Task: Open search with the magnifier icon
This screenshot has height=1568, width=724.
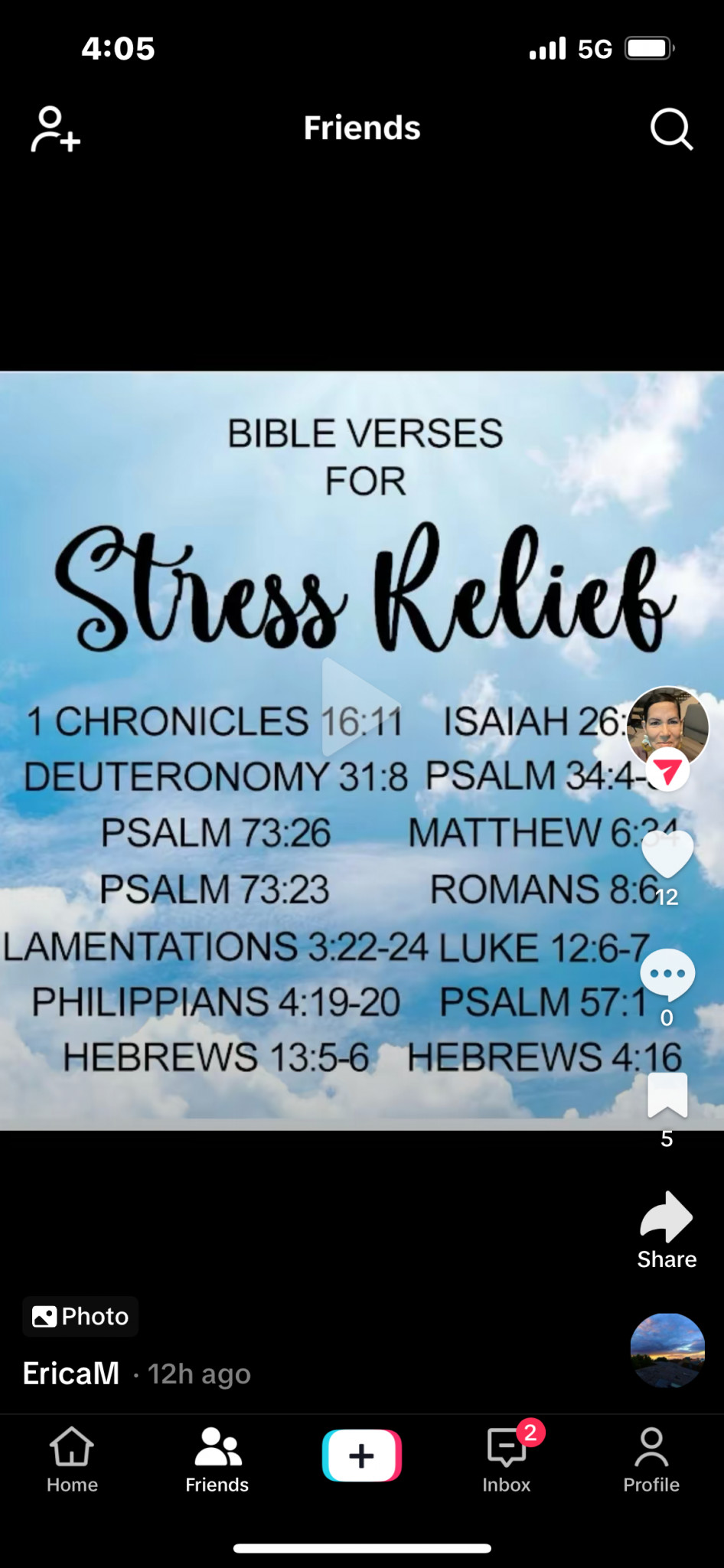Action: pyautogui.click(x=671, y=129)
